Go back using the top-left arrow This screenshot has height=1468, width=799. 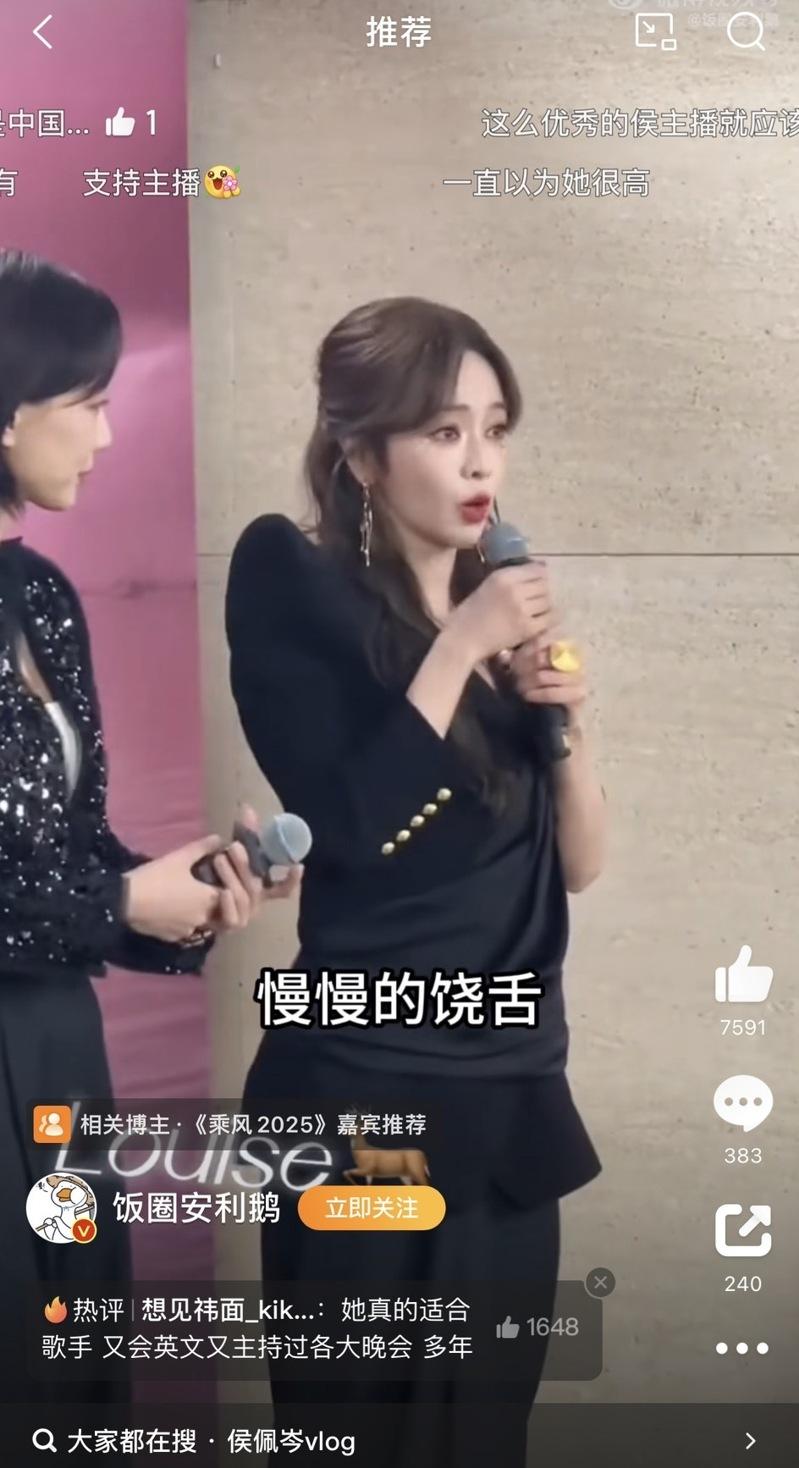pos(42,32)
